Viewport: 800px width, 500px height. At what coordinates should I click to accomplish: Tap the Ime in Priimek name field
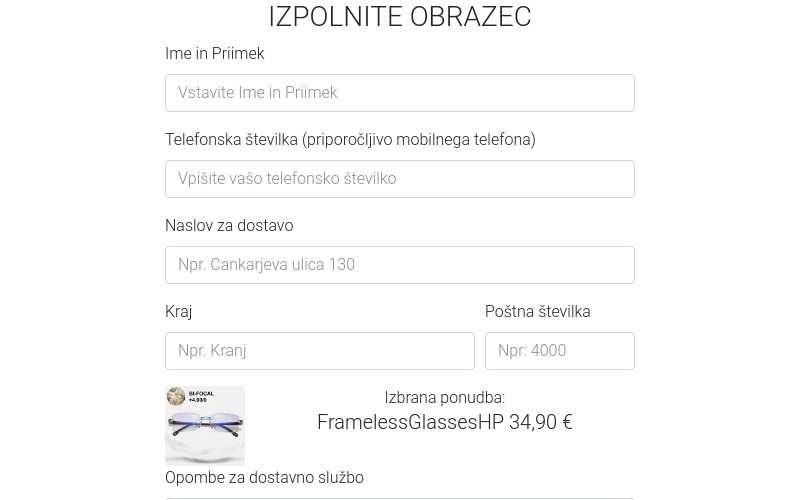pos(399,93)
